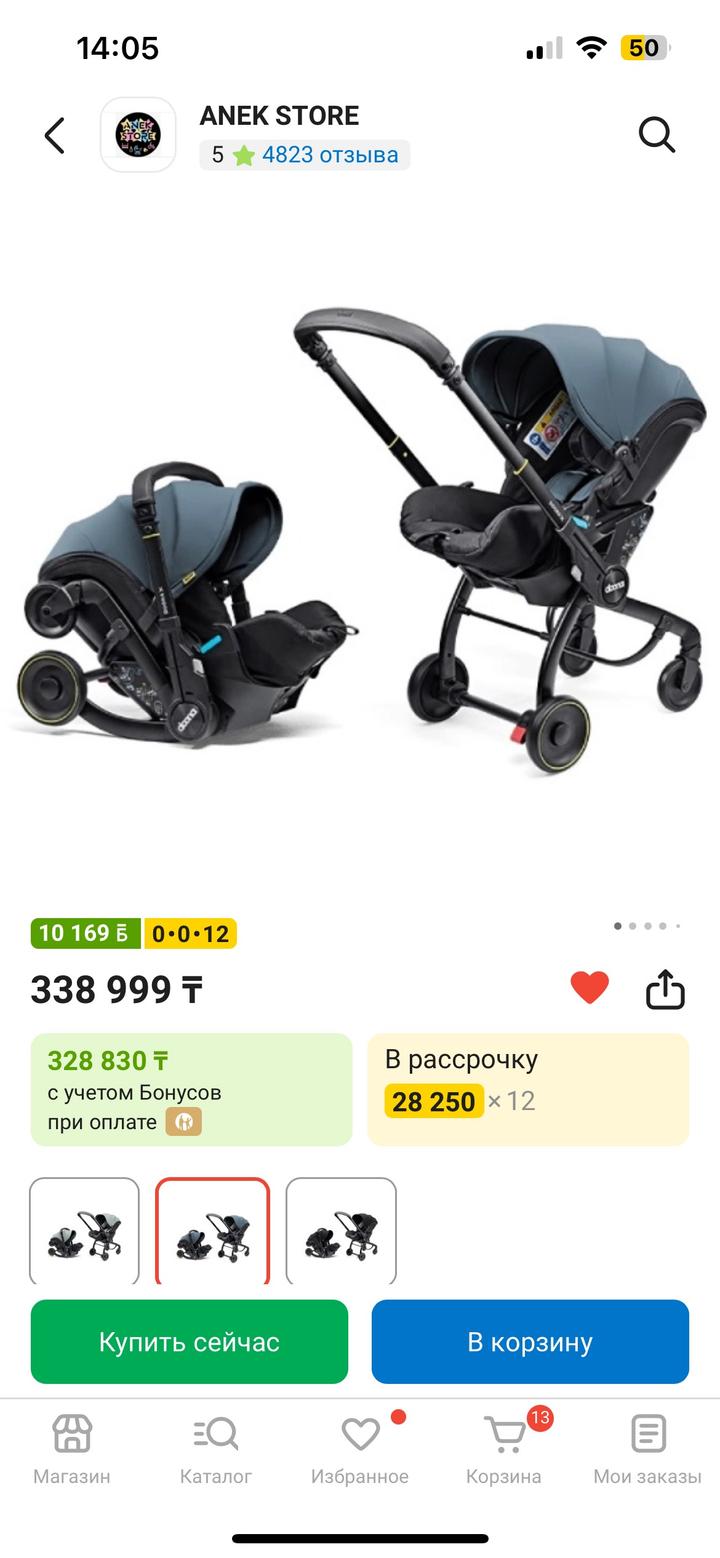Switch to Мои заказы tab
This screenshot has width=720, height=1558.
648,1449
